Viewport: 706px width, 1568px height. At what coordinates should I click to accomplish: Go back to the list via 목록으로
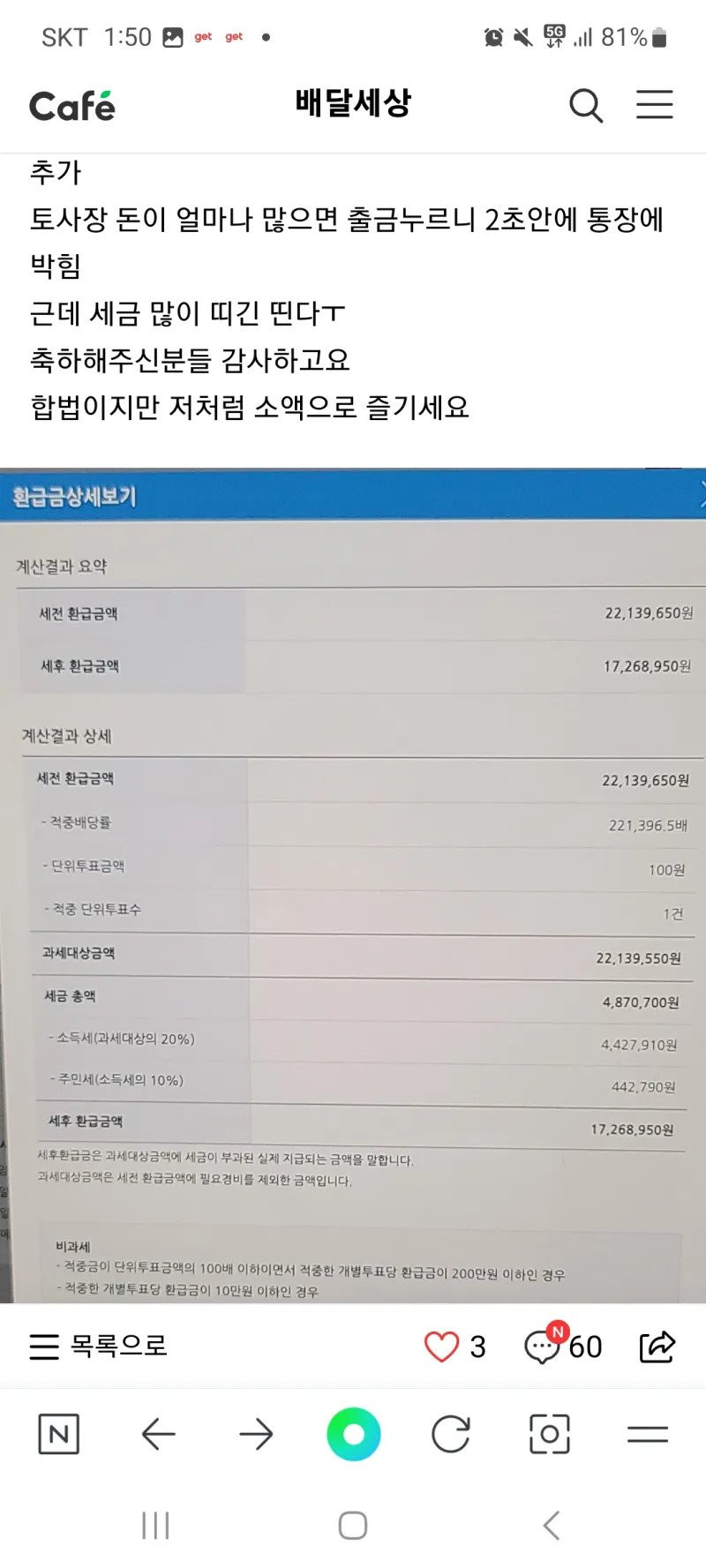[x=99, y=1346]
